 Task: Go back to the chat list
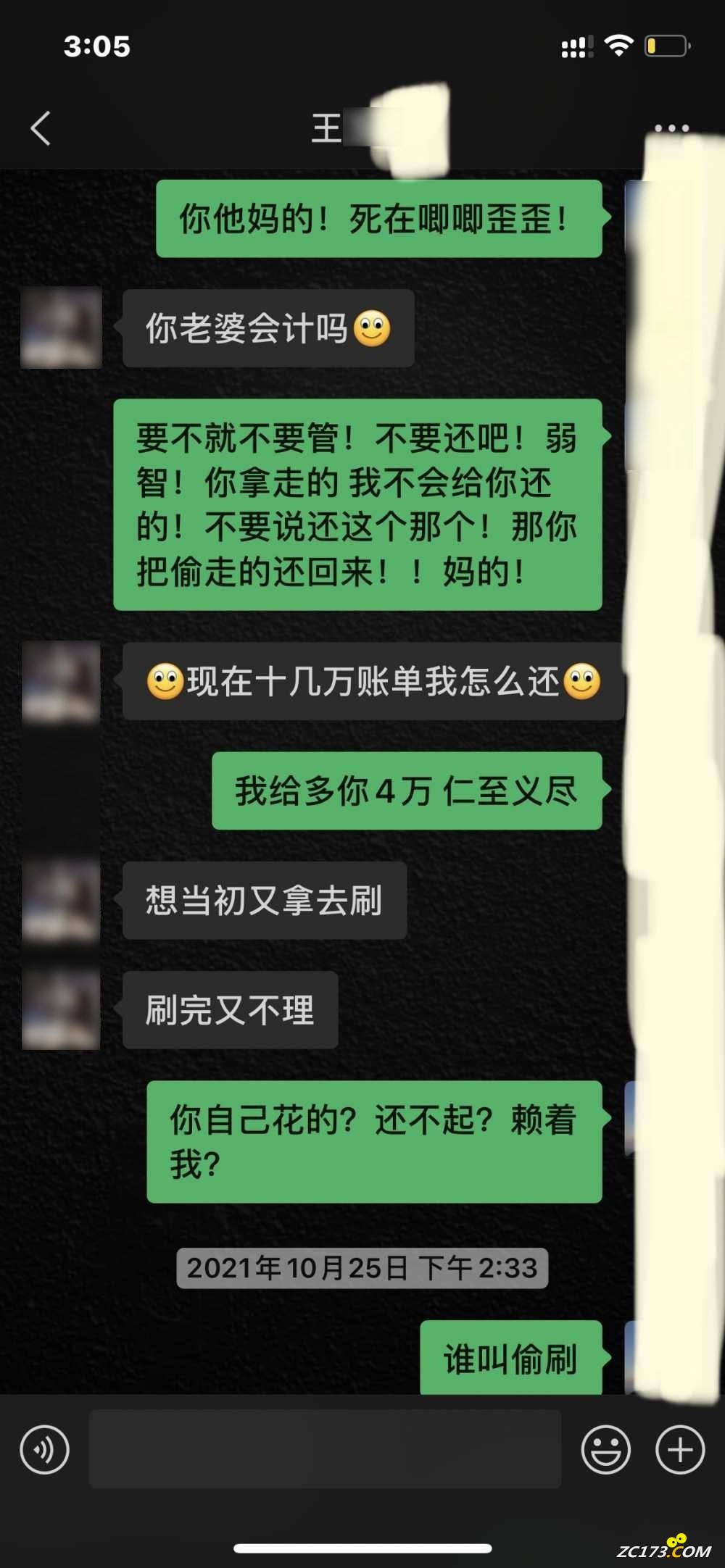[41, 128]
